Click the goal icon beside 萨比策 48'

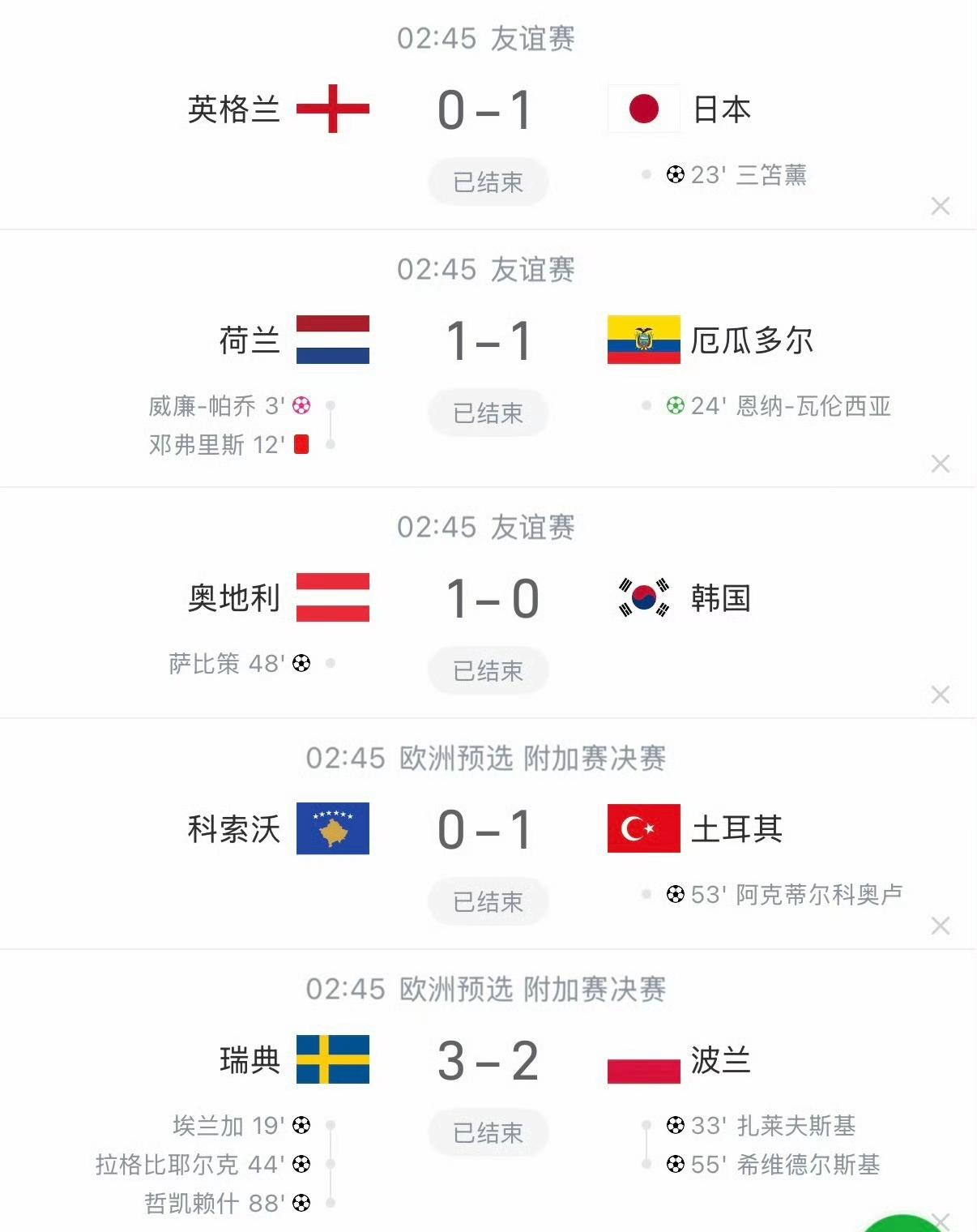tap(301, 665)
